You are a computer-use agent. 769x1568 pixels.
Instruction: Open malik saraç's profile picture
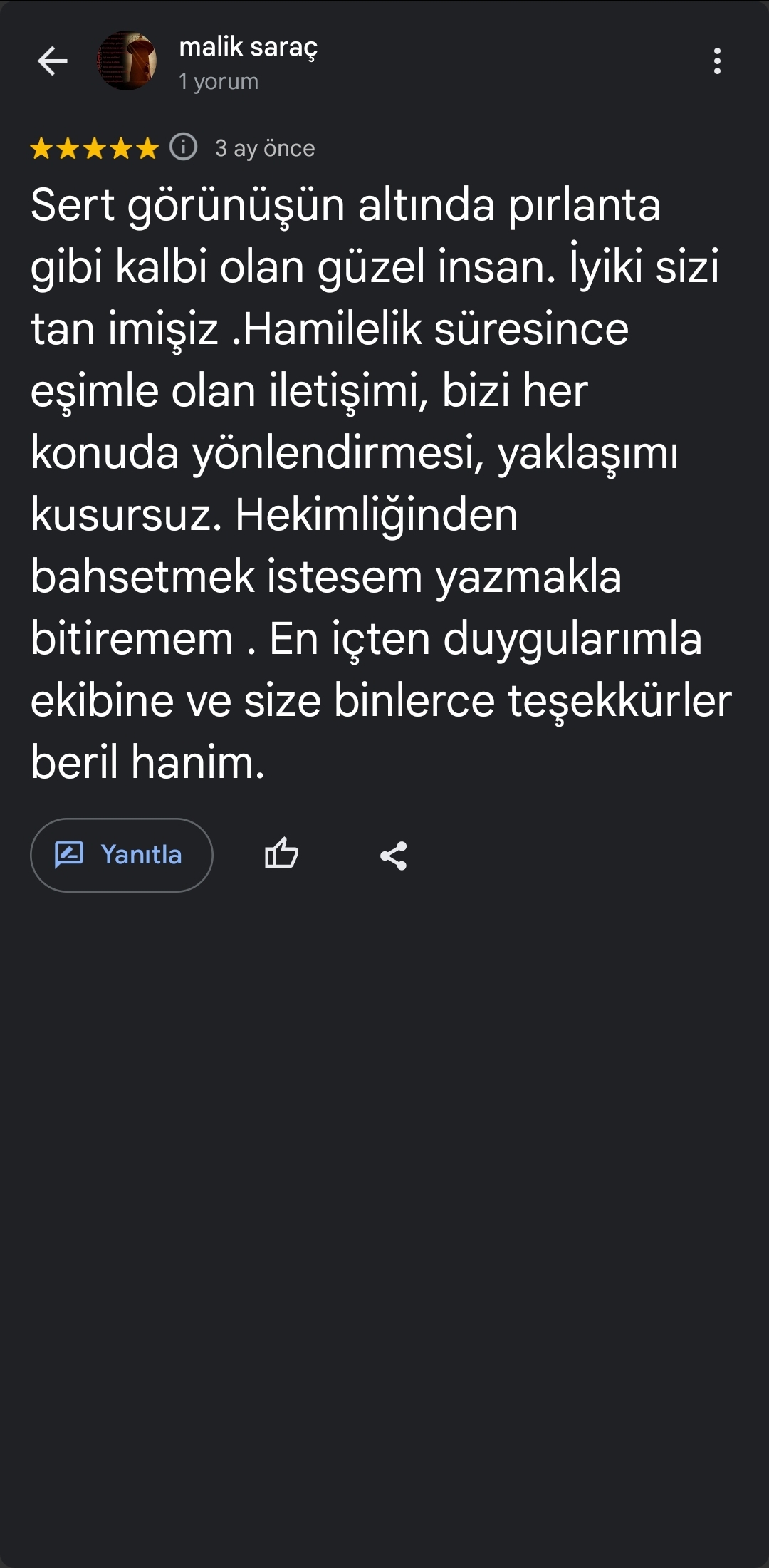[x=127, y=61]
